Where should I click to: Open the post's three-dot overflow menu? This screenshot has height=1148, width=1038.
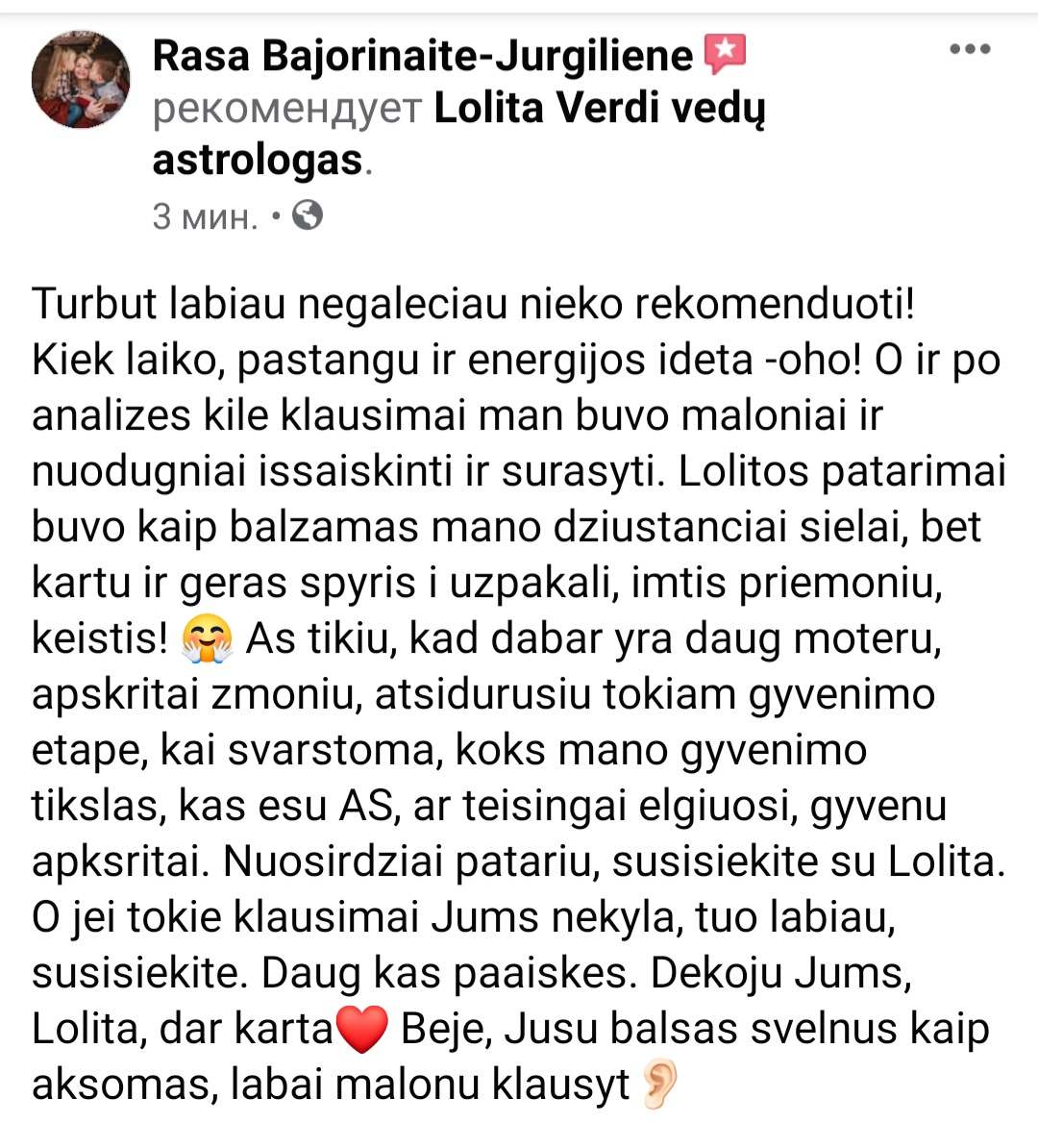(x=969, y=50)
